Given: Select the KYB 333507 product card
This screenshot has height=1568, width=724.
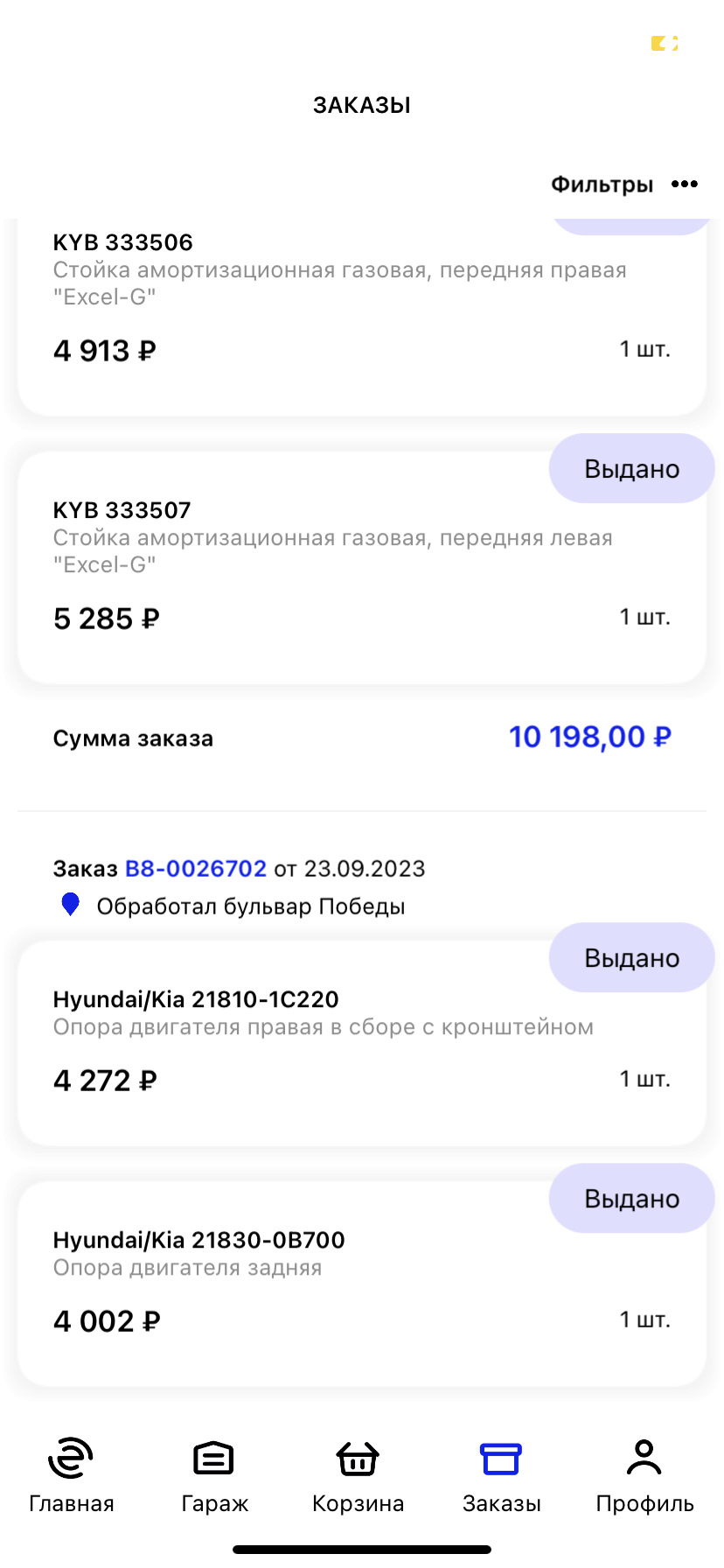Looking at the screenshot, I should point(361,564).
